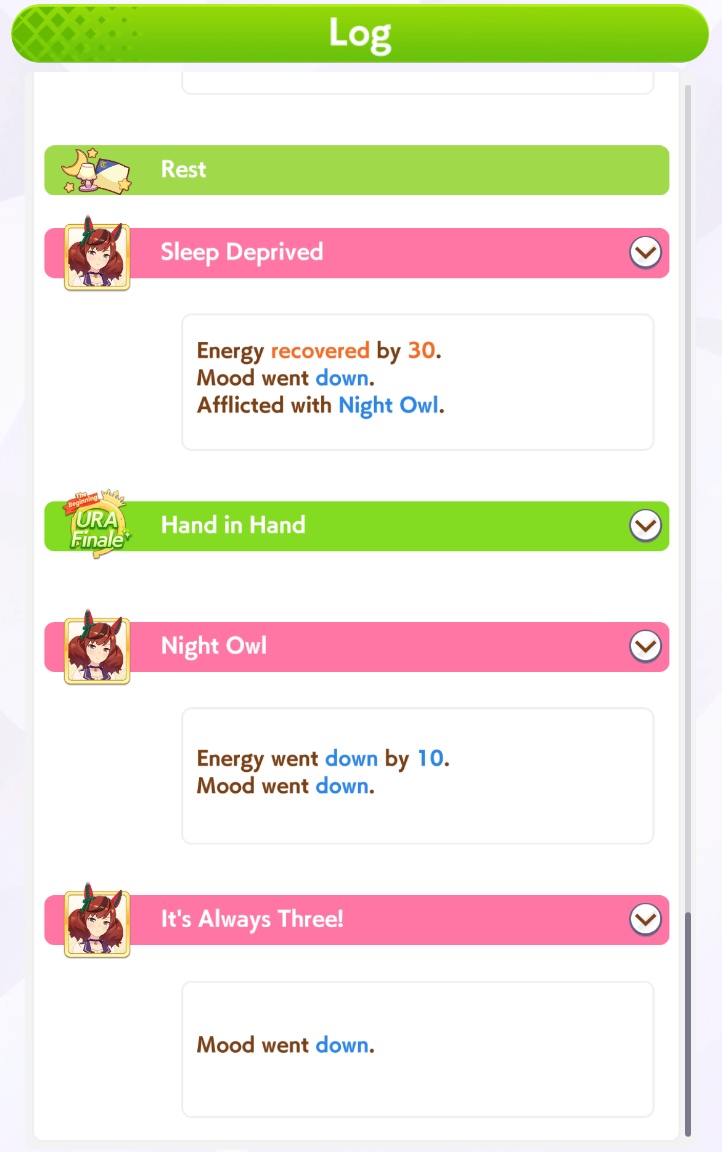Expand the Hand in Hand entry
The height and width of the screenshot is (1152, 722).
pyautogui.click(x=645, y=525)
